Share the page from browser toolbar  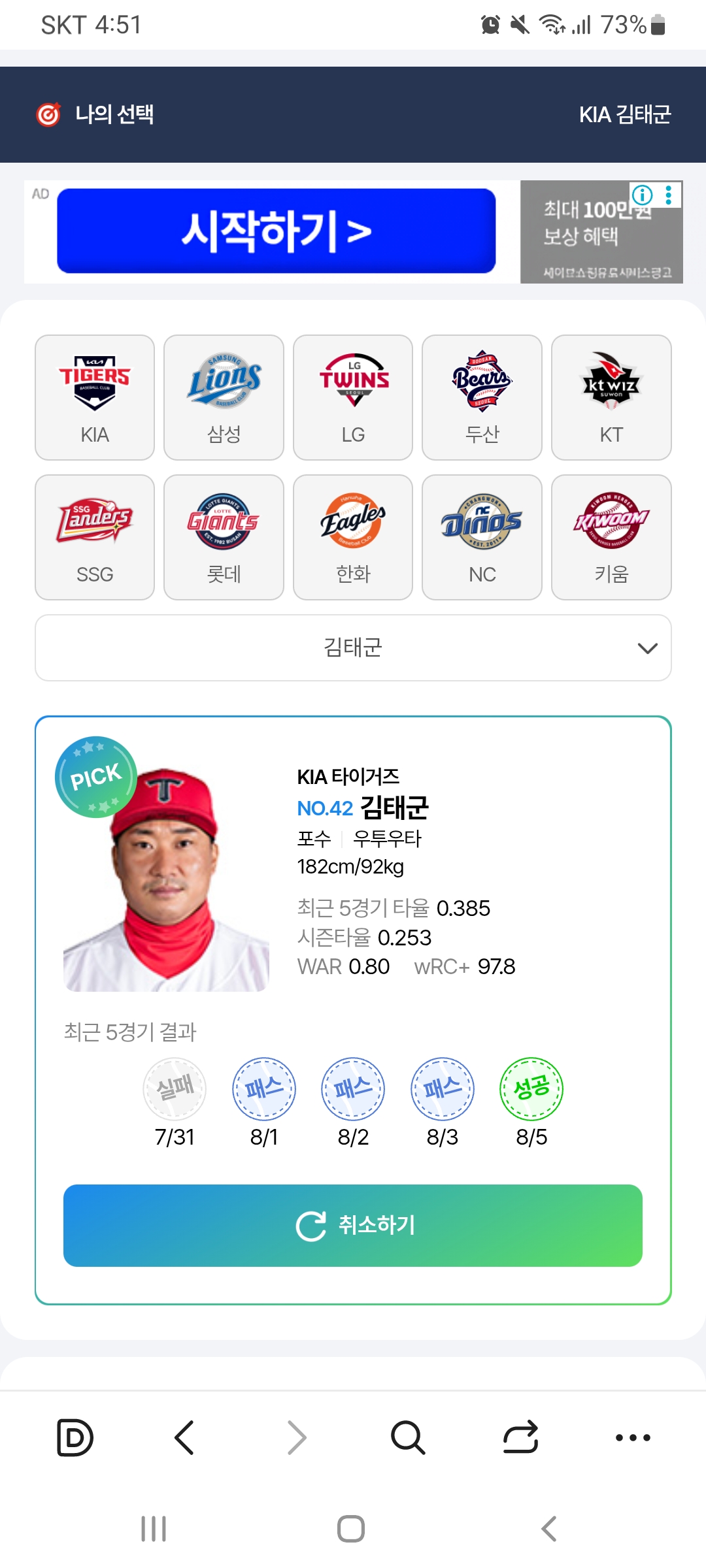520,1437
